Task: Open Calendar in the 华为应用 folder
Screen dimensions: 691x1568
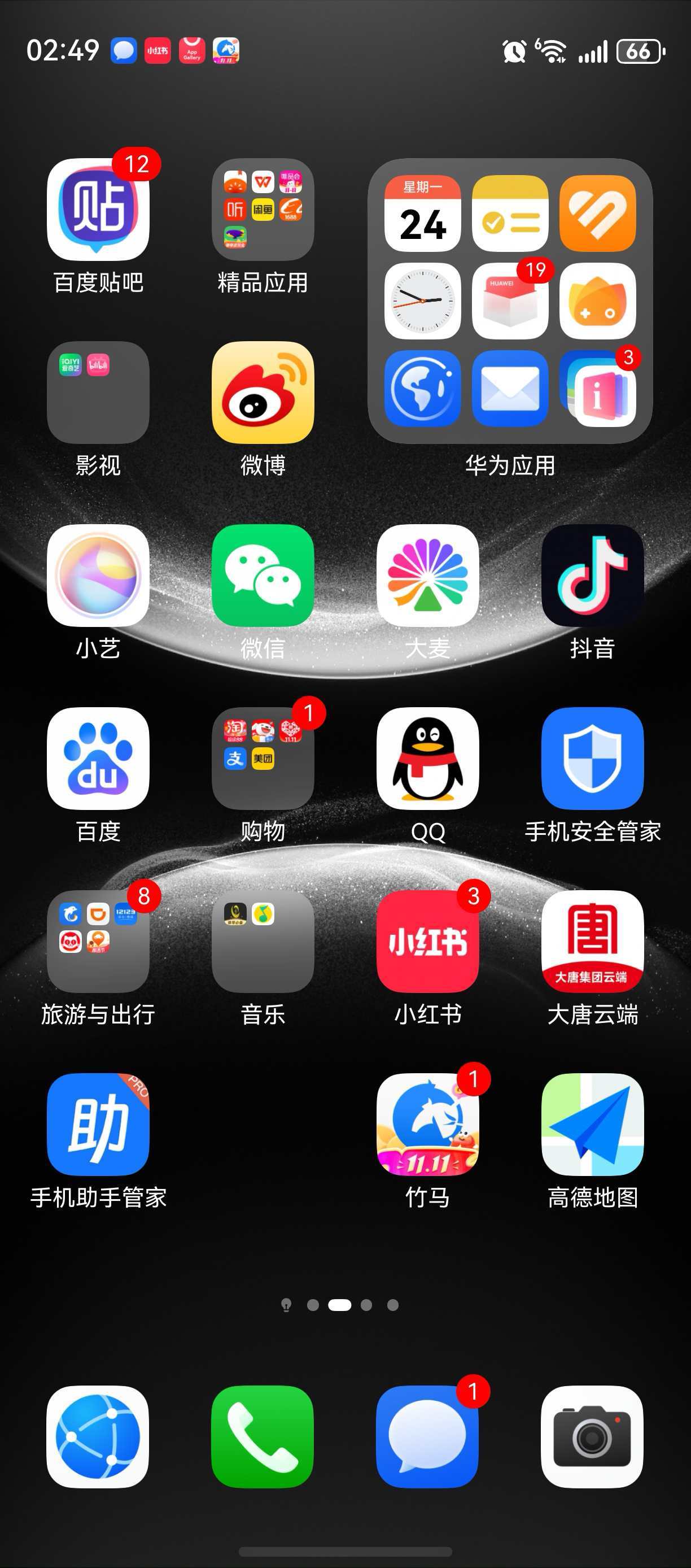Action: pyautogui.click(x=422, y=214)
